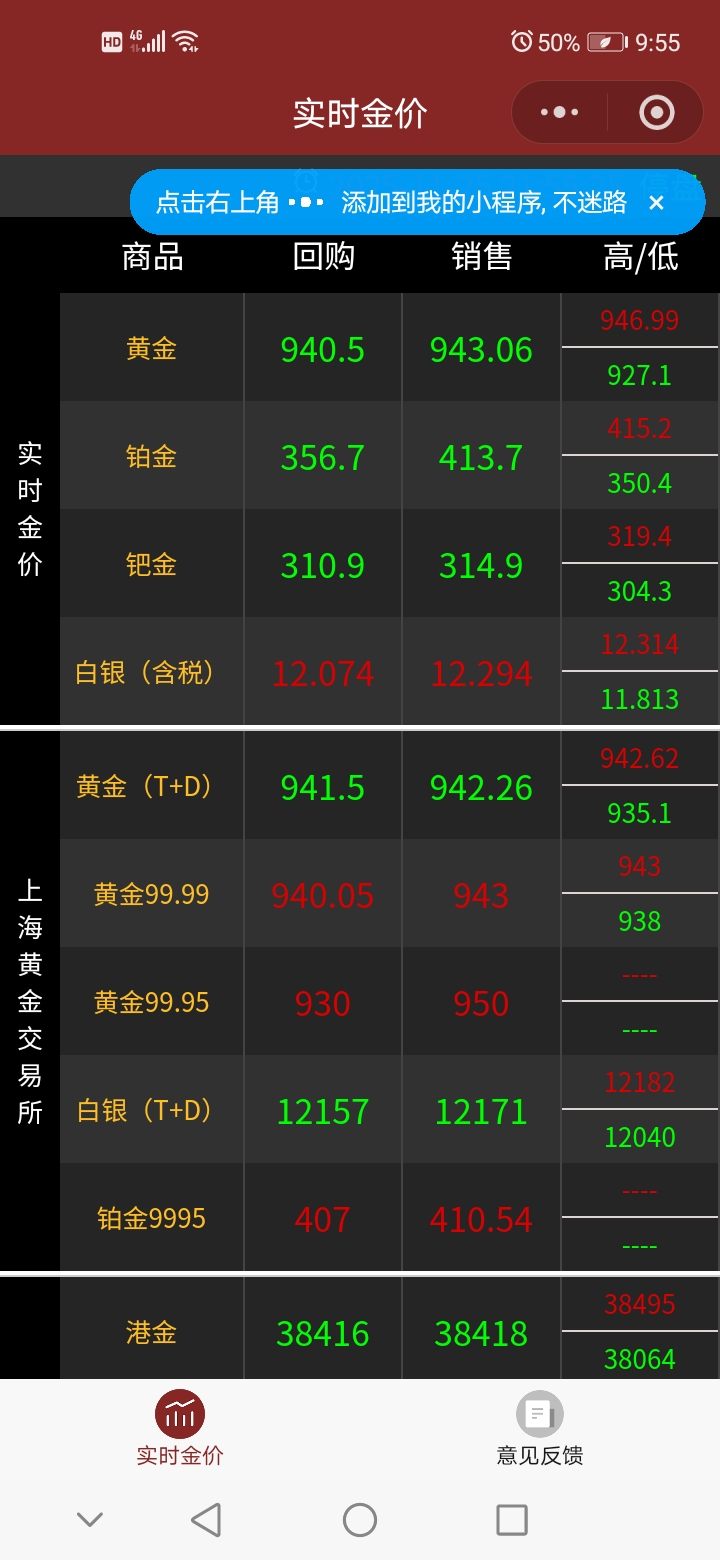Dismiss the add to my mini programs tip
The image size is (720, 1560).
point(656,203)
